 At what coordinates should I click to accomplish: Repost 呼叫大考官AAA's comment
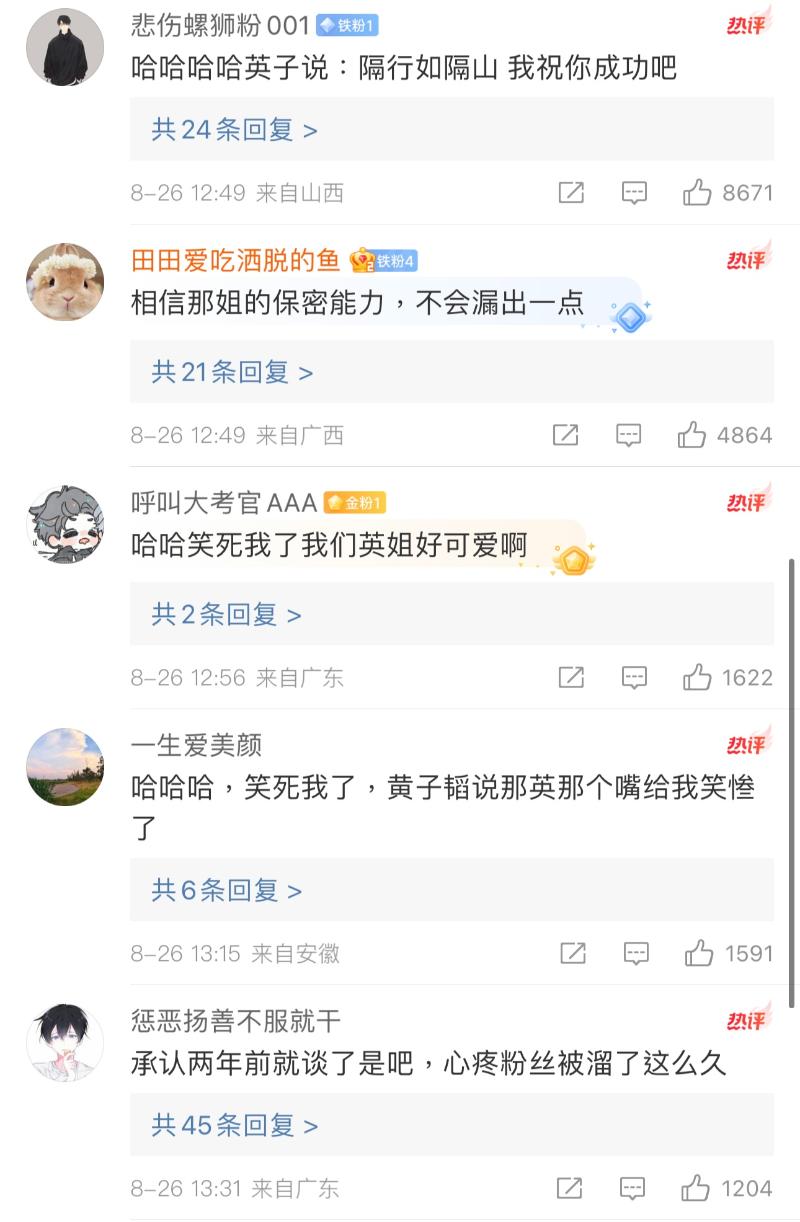tap(571, 678)
